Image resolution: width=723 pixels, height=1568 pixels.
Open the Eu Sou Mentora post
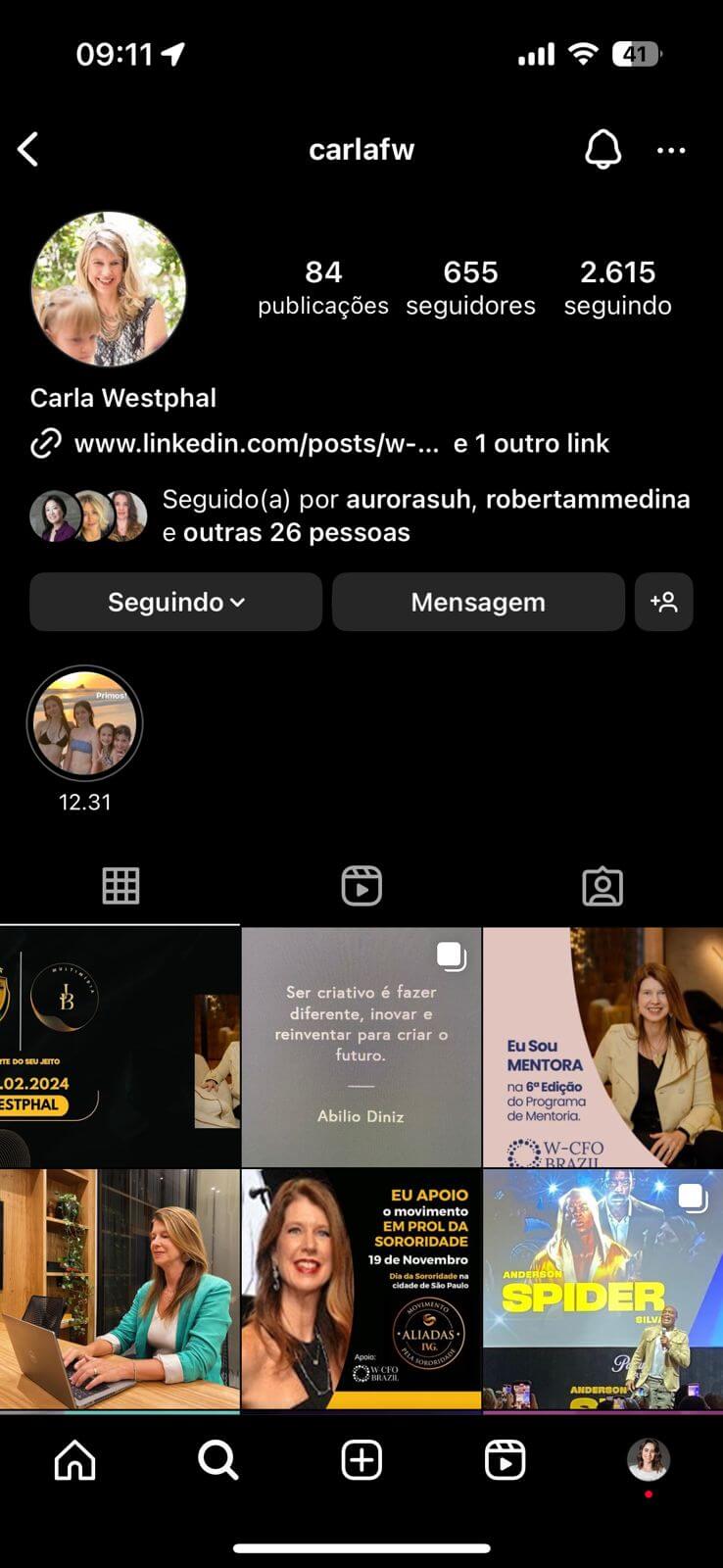(x=602, y=1047)
